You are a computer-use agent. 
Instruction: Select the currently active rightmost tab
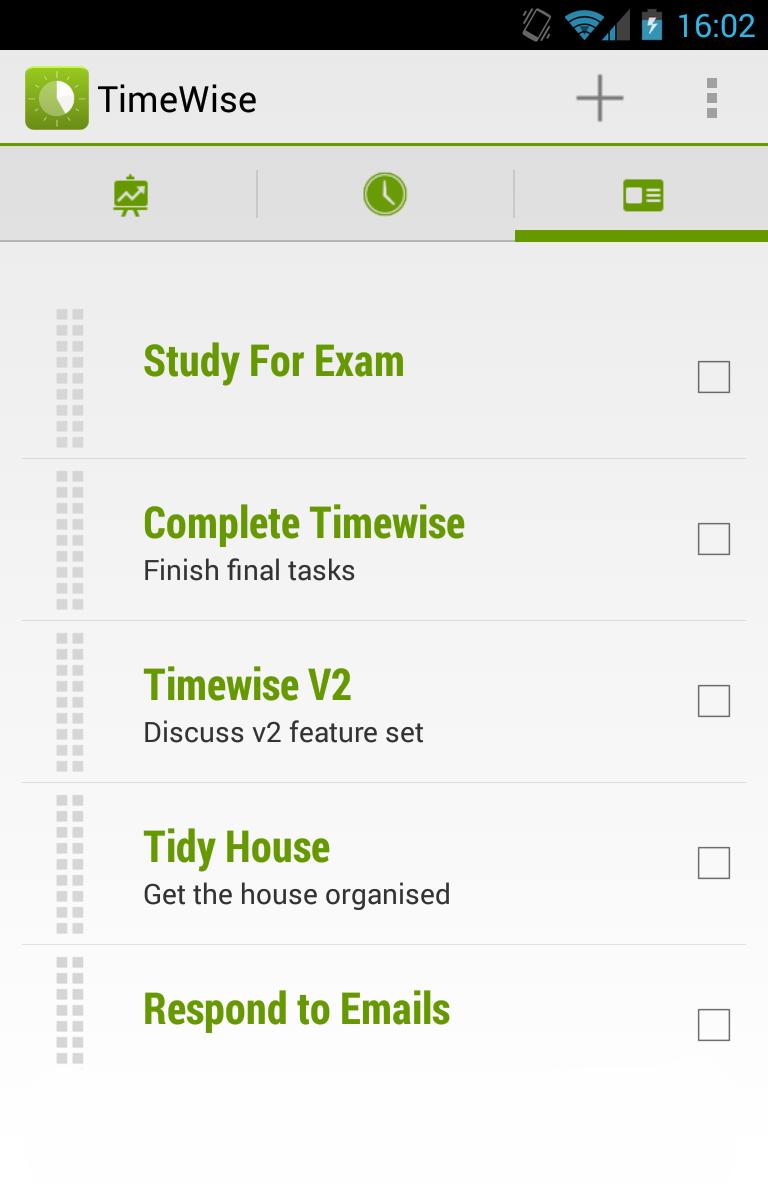[x=640, y=195]
